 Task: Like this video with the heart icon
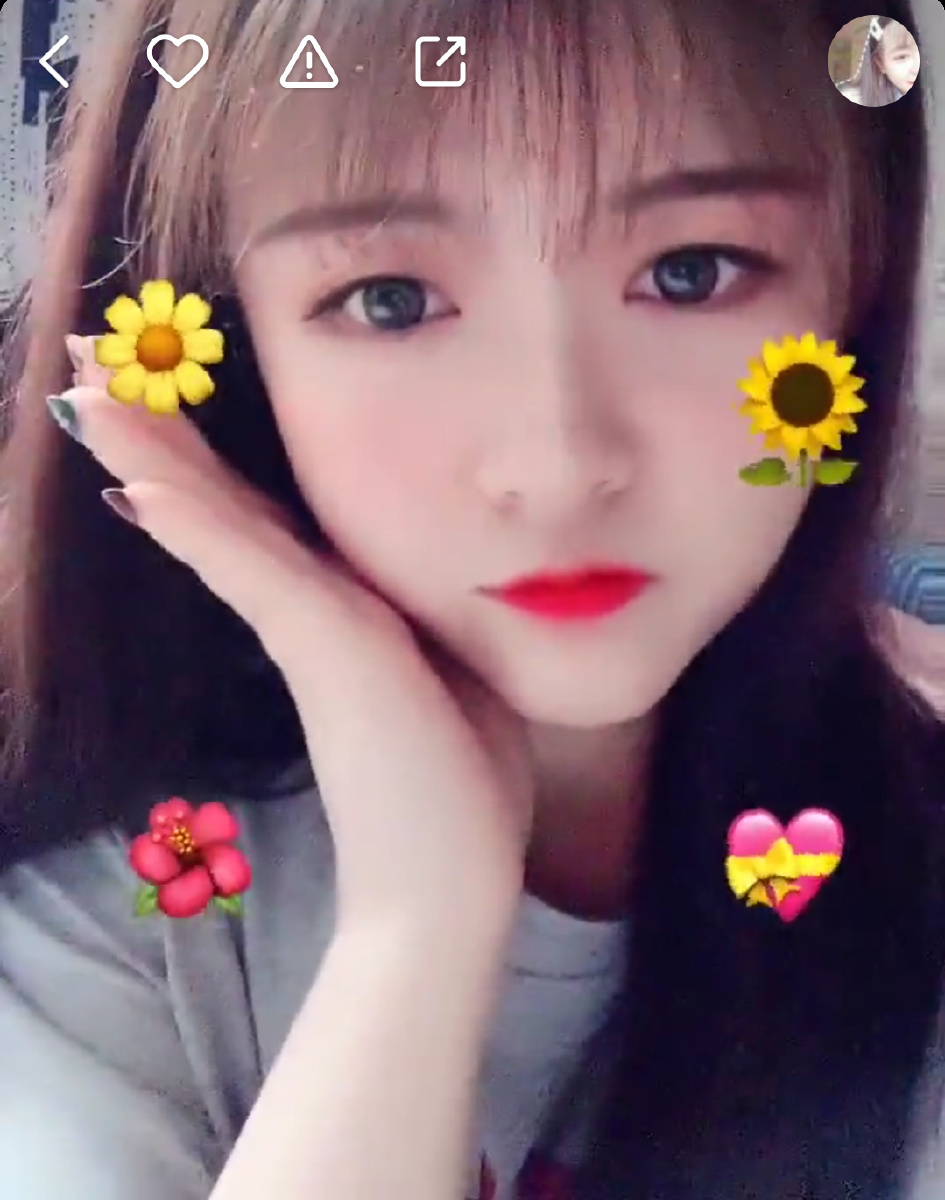(x=177, y=61)
